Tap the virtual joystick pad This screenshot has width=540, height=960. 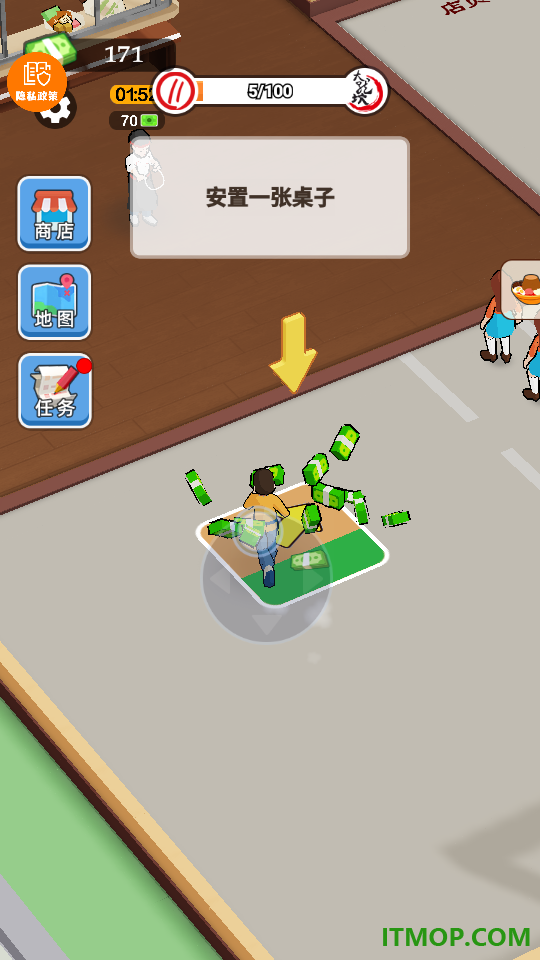[x=266, y=577]
